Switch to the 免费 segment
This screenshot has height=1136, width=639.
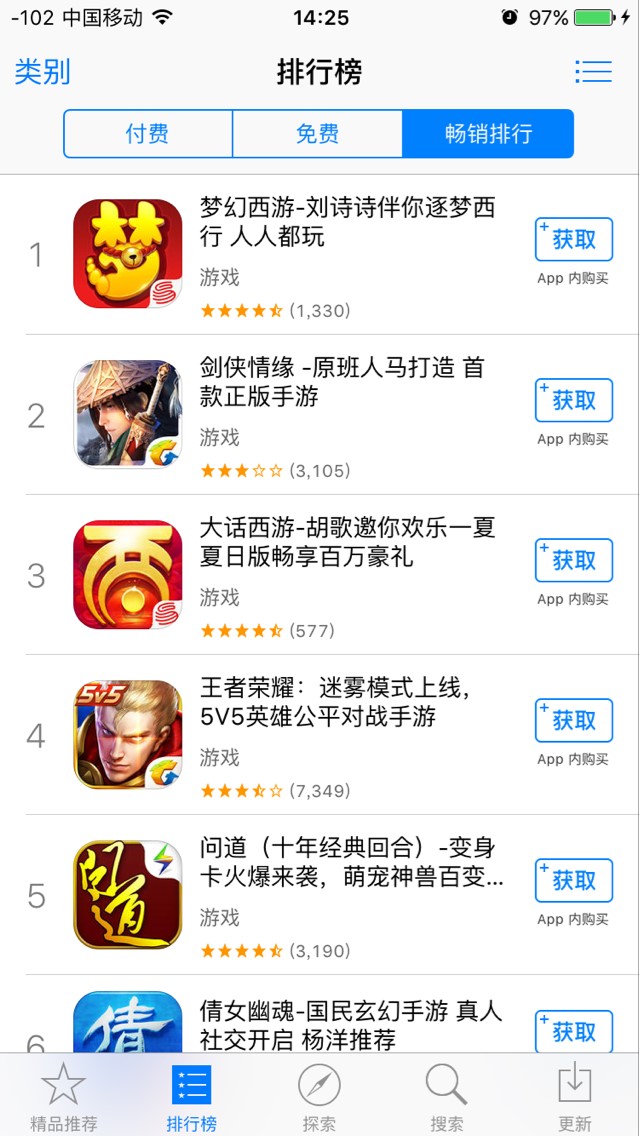click(317, 134)
